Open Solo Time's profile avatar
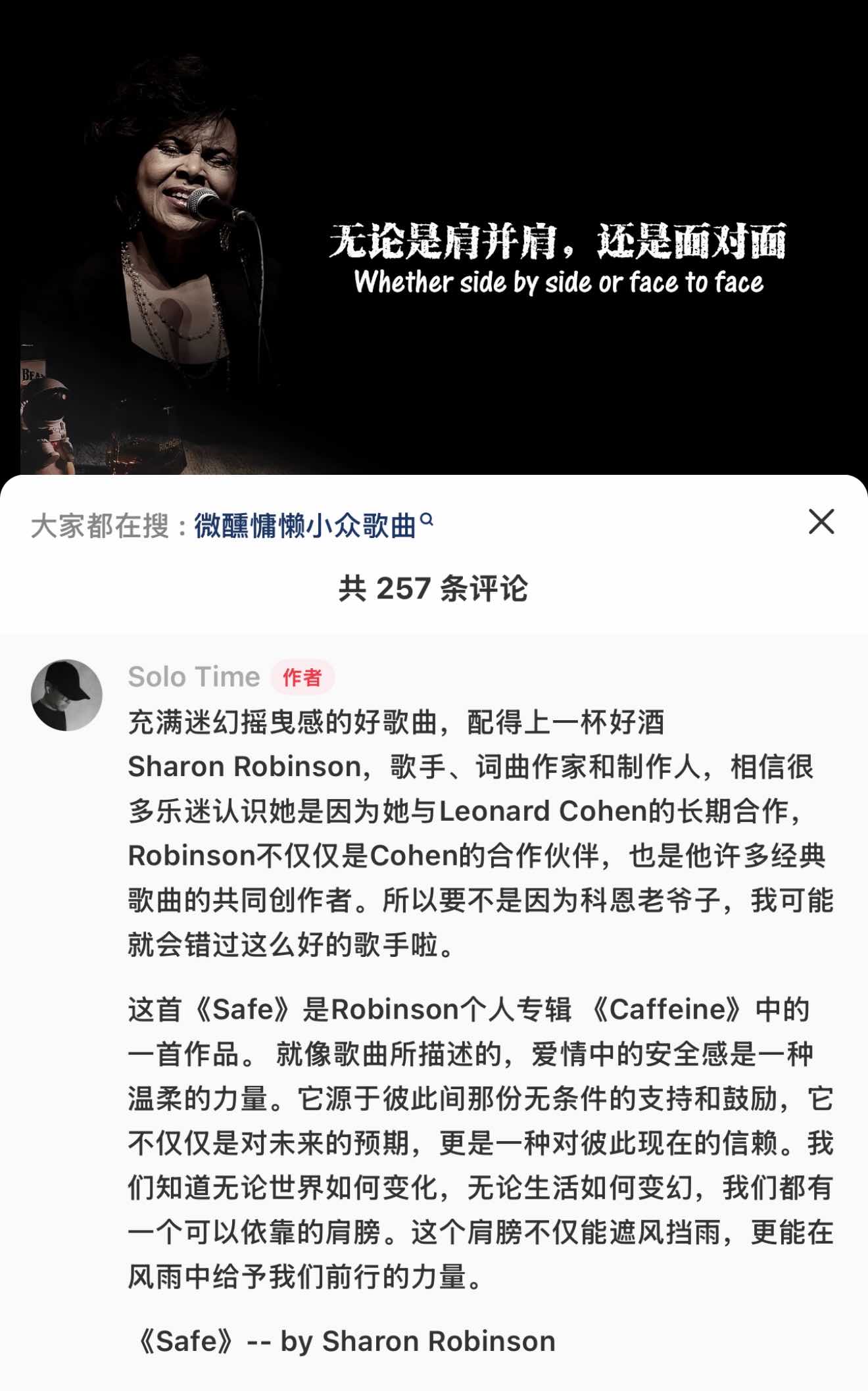This screenshot has height=1391, width=868. click(66, 695)
